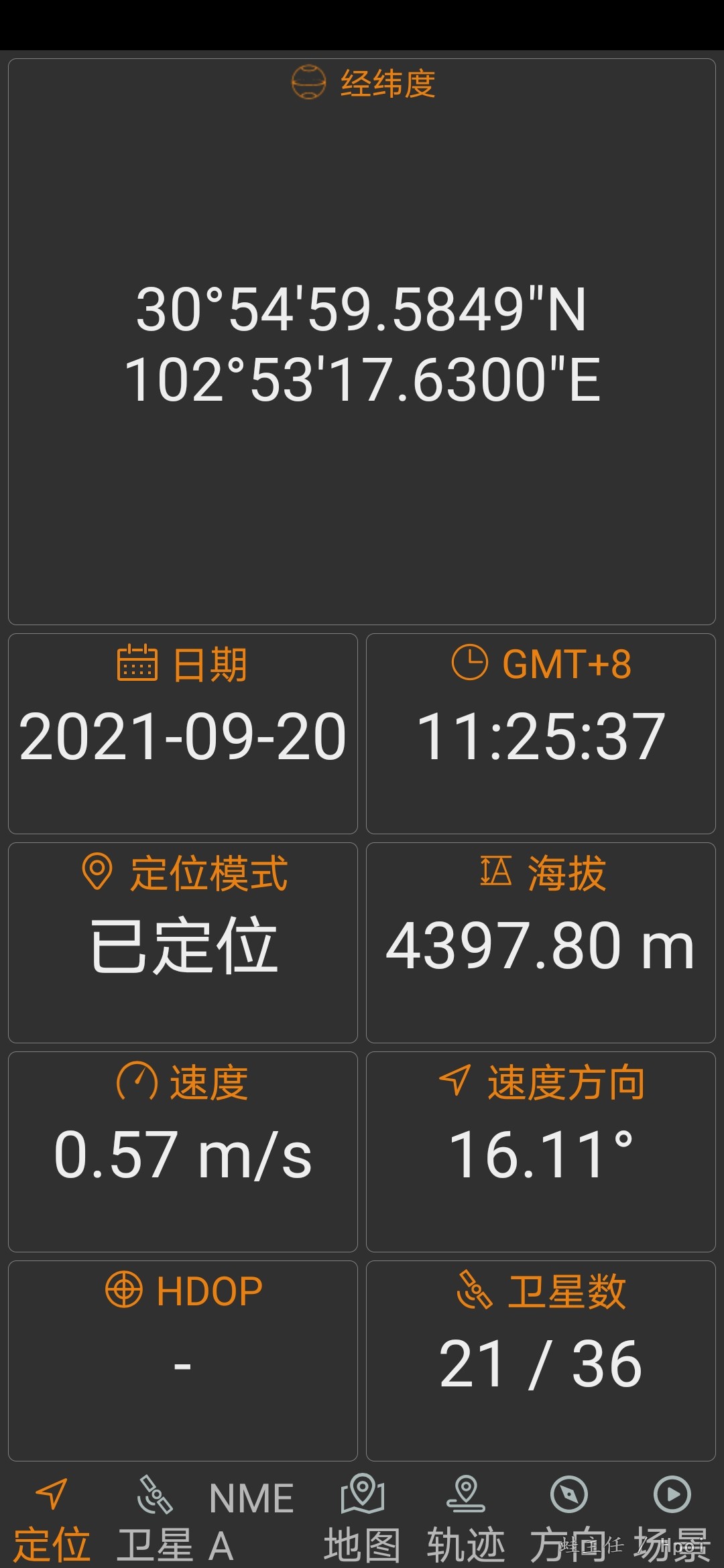This screenshot has width=724, height=1568.
Task: Go to the 轨迹 track tab
Action: tap(466, 1520)
